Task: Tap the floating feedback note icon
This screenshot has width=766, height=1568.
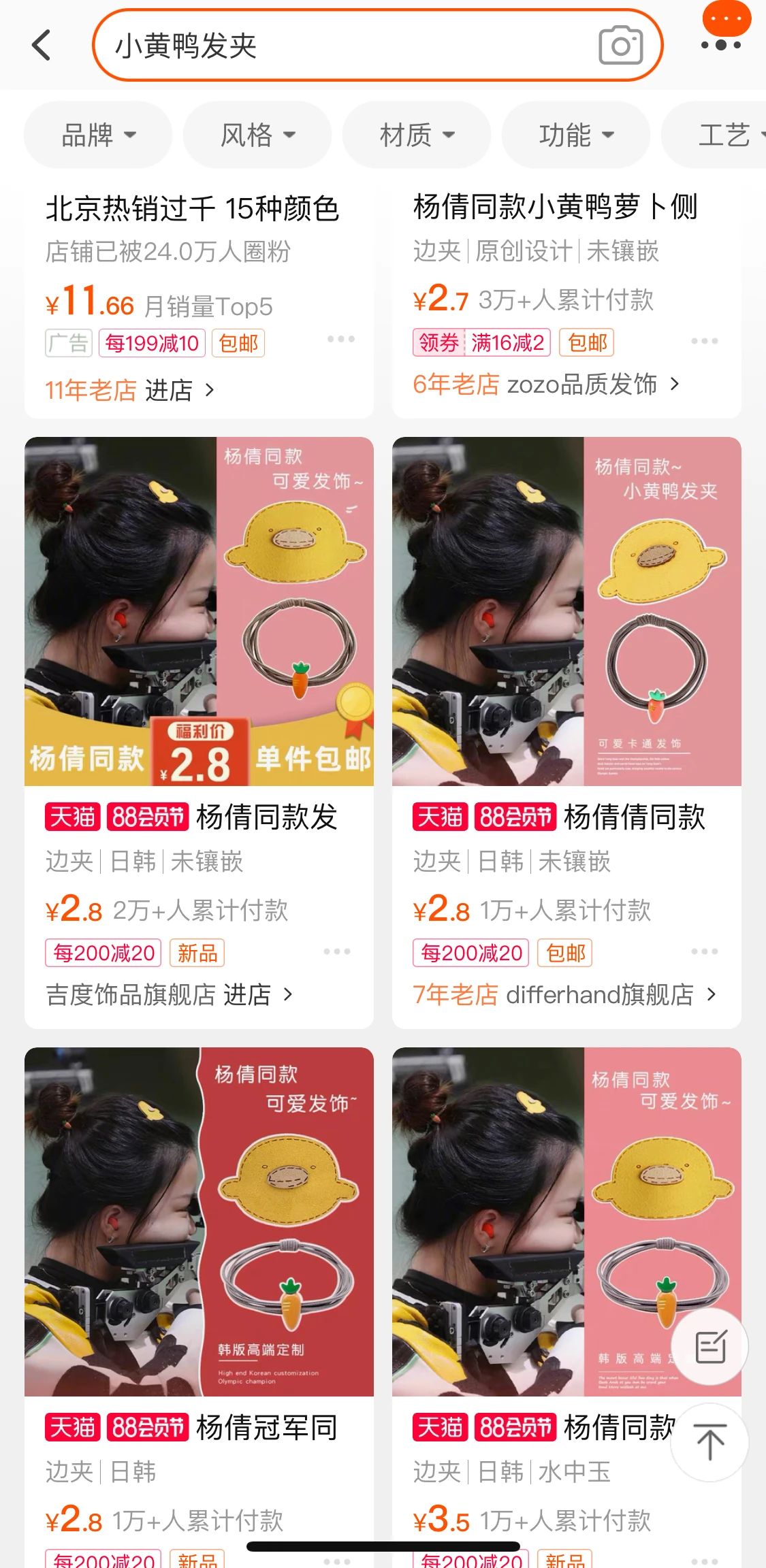Action: coord(710,1347)
